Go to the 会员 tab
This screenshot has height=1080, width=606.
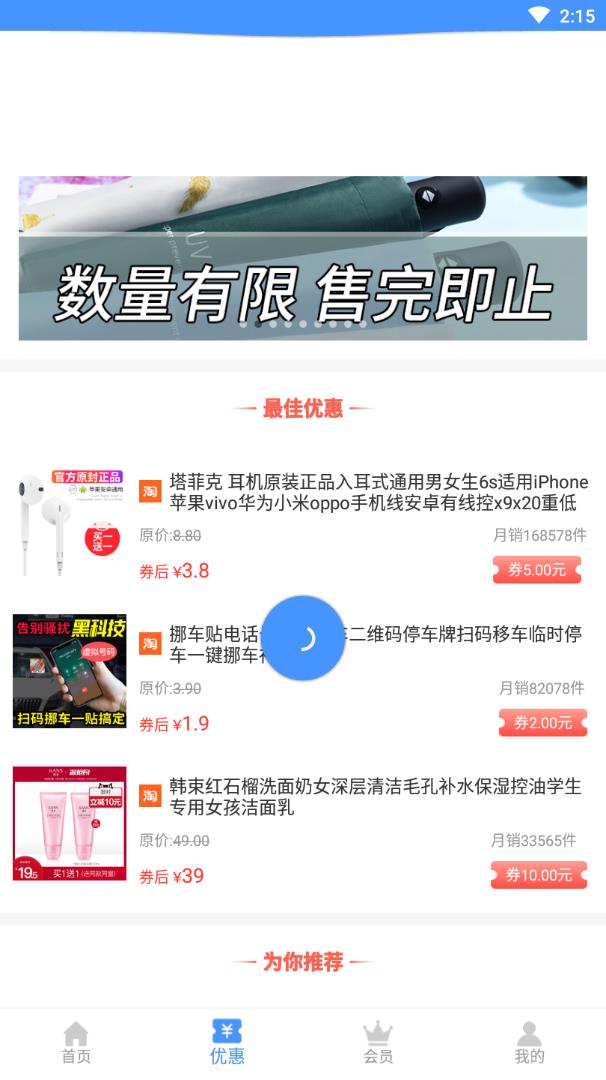[x=378, y=1043]
